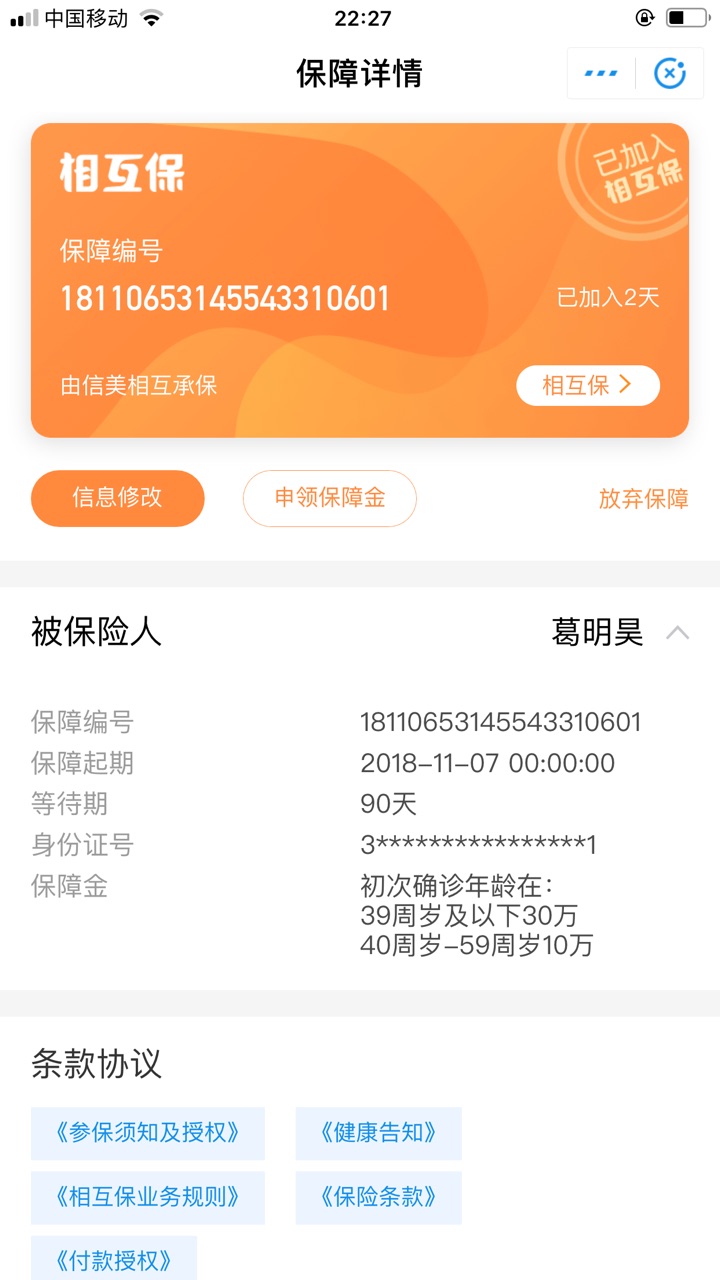Tap 申领保障金 to claim benefits

pos(329,498)
